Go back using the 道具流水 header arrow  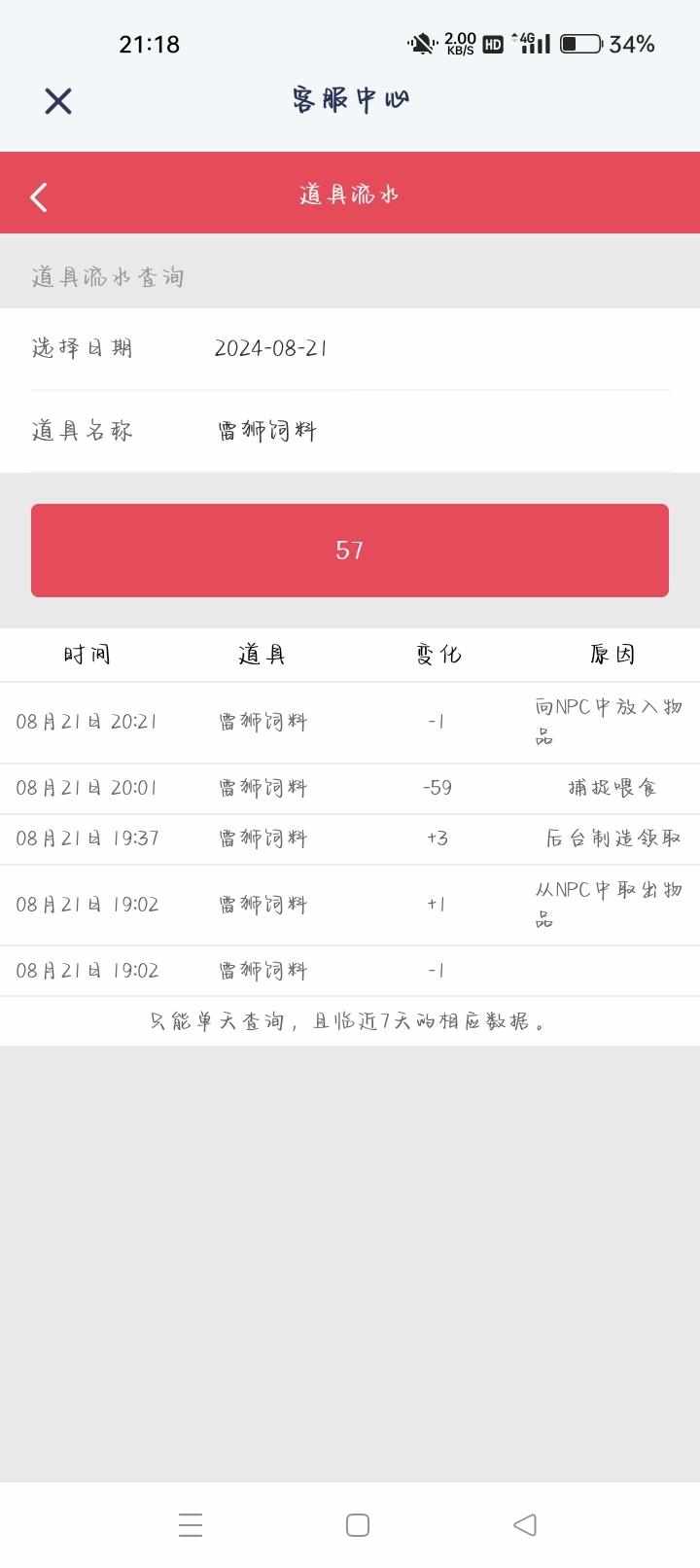[x=39, y=196]
